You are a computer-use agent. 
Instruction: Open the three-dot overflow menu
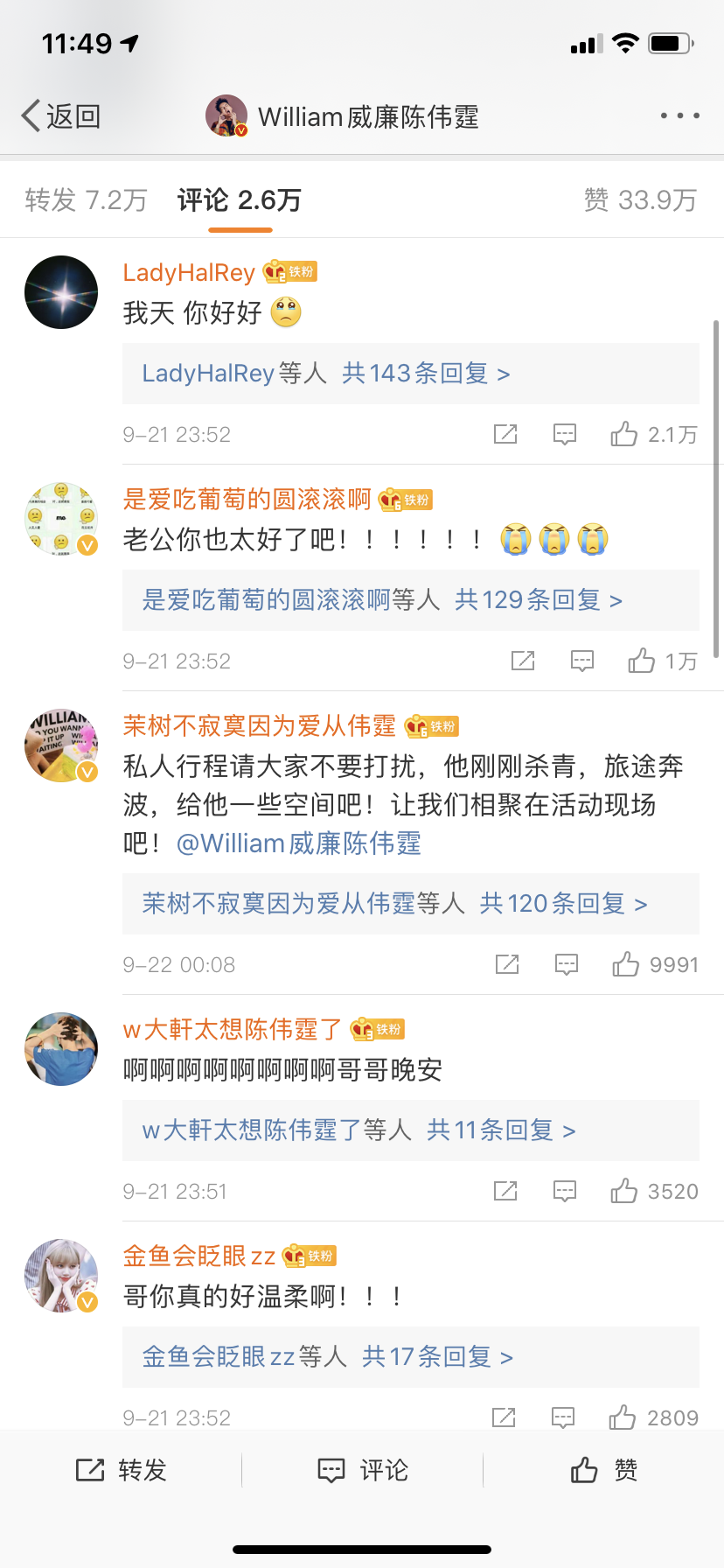(679, 115)
